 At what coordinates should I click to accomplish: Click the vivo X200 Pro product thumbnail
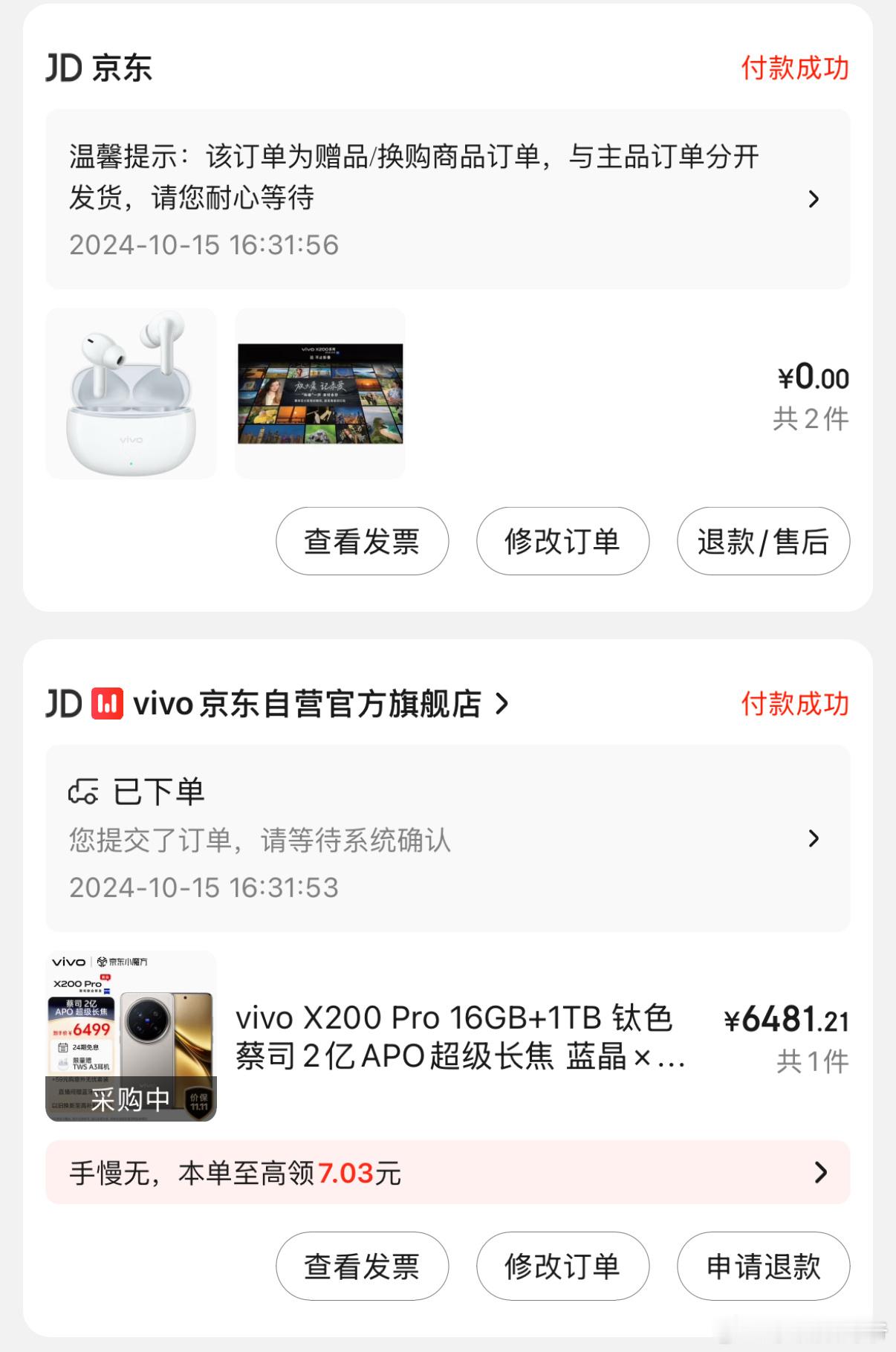pos(134,1037)
